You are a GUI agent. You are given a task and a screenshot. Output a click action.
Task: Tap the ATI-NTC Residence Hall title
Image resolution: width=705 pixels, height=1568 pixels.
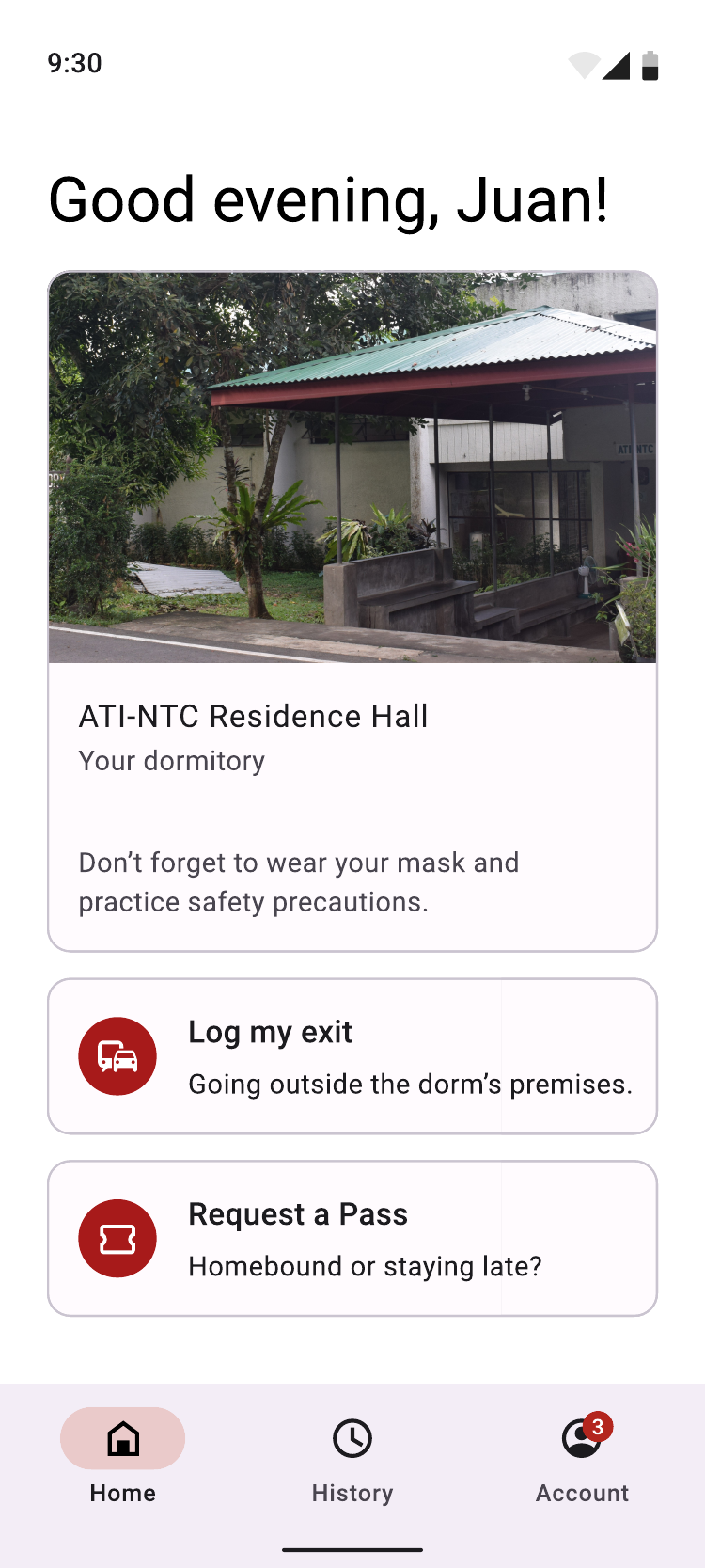click(x=254, y=716)
